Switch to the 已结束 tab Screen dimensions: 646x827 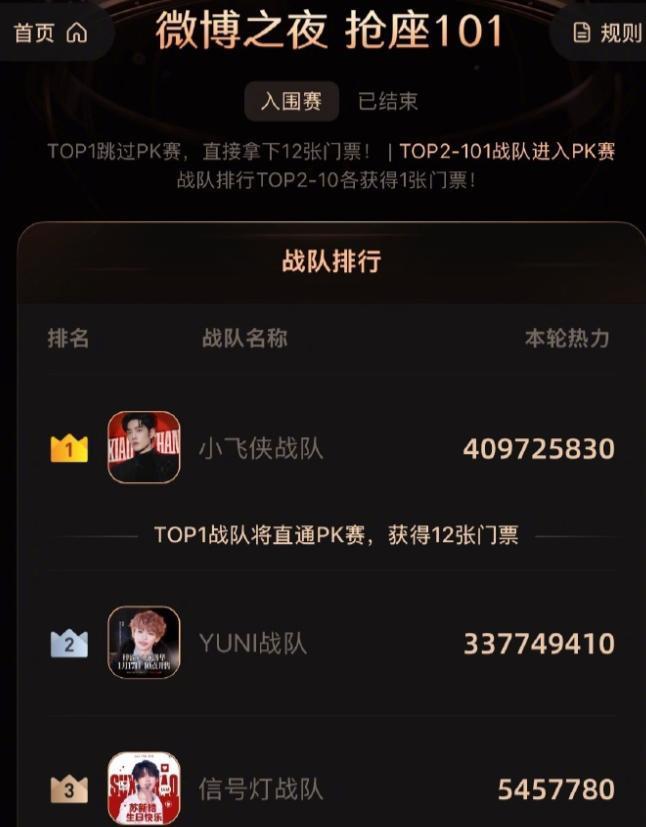388,101
